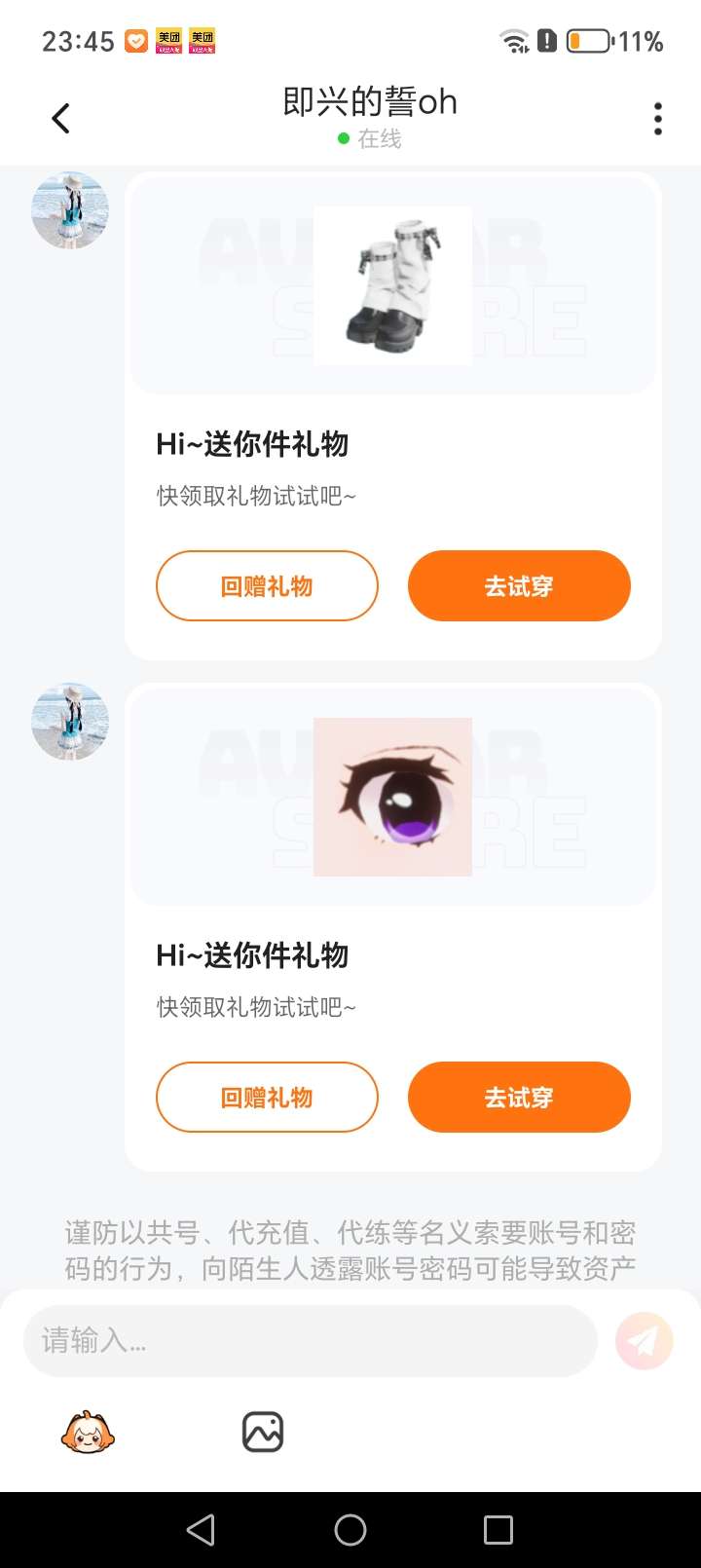The image size is (701, 1568).
Task: Open the emoji sticker picker
Action: tap(88, 1433)
